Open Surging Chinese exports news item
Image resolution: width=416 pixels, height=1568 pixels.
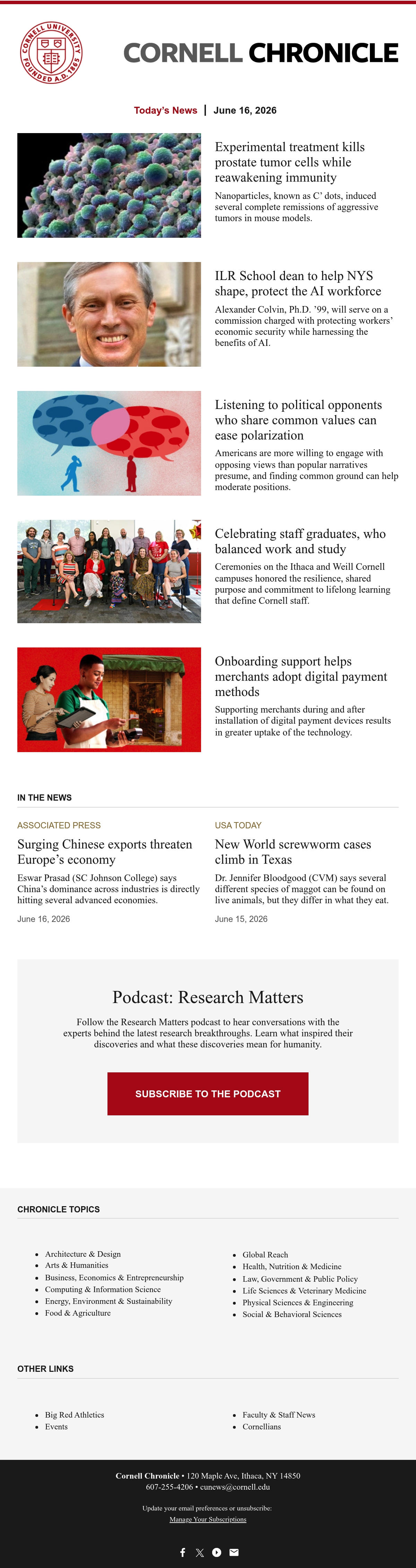[x=105, y=852]
